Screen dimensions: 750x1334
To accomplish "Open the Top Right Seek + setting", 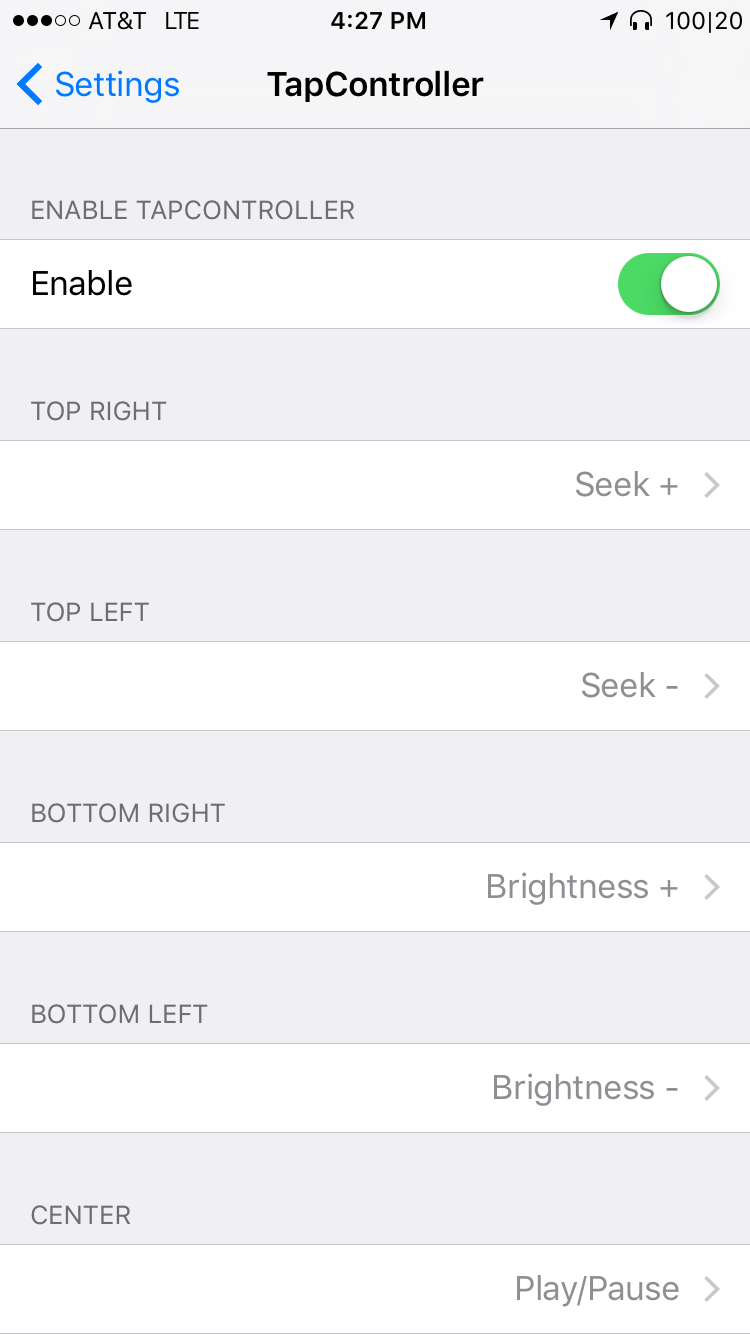I will point(375,485).
